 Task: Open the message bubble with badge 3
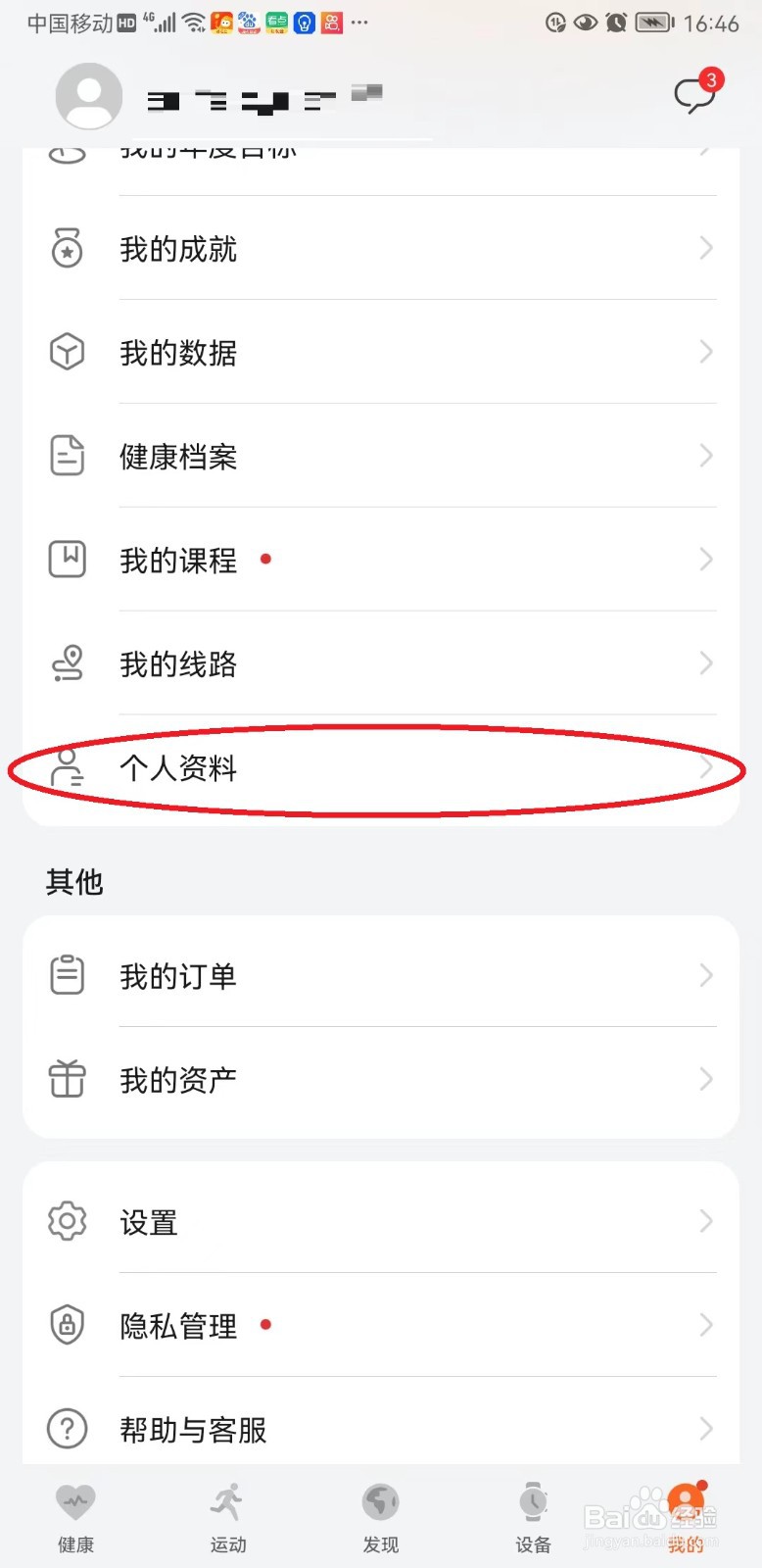click(x=695, y=95)
